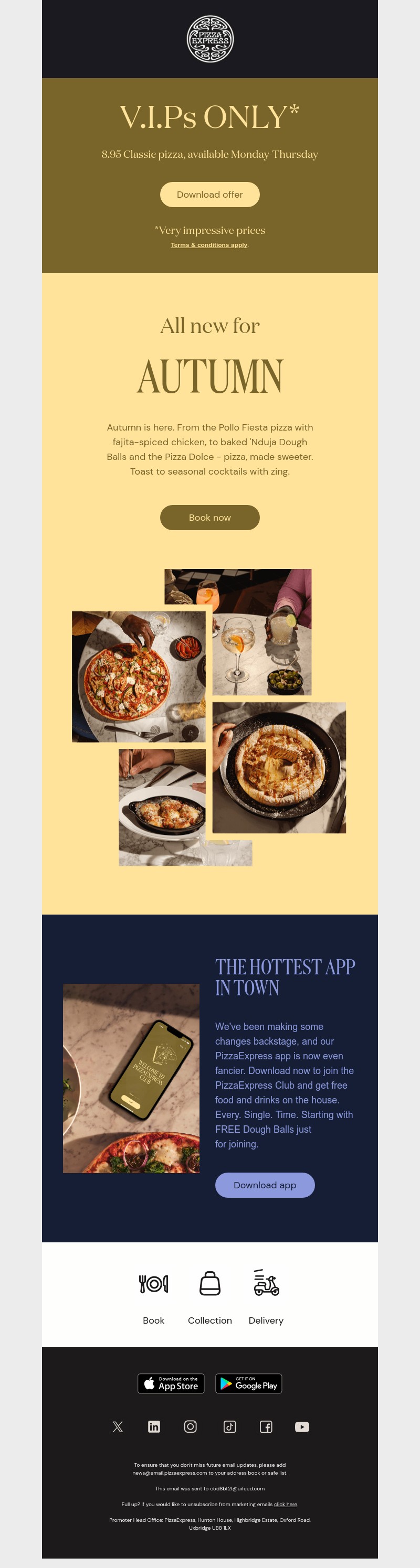Open the App Store download badge
Screen dimensions: 420x1568
pos(171,1383)
